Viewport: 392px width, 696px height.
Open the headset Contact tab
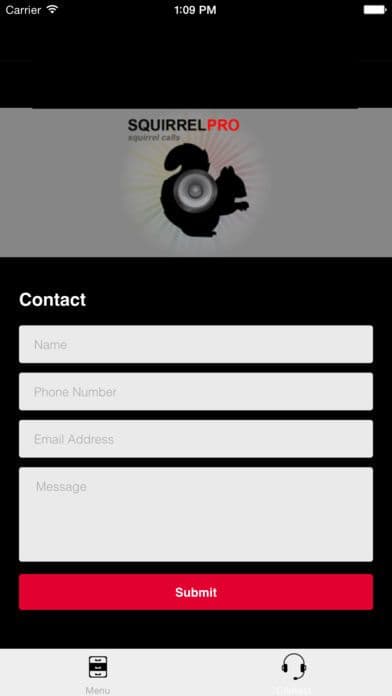click(294, 673)
